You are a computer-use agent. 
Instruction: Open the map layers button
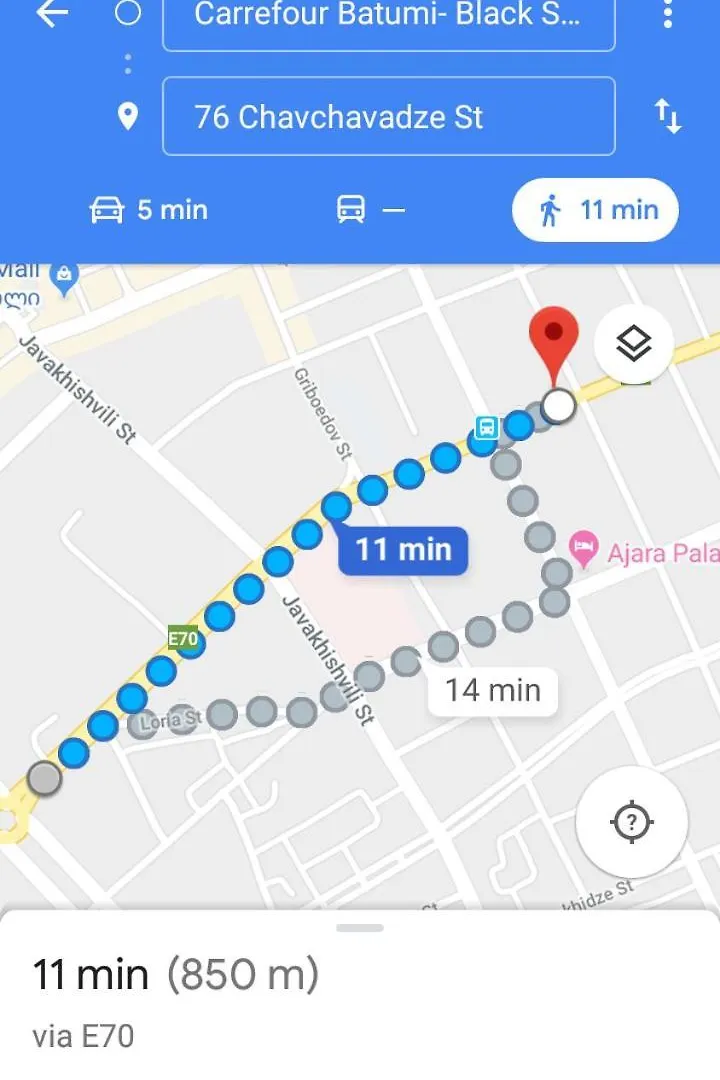[633, 344]
